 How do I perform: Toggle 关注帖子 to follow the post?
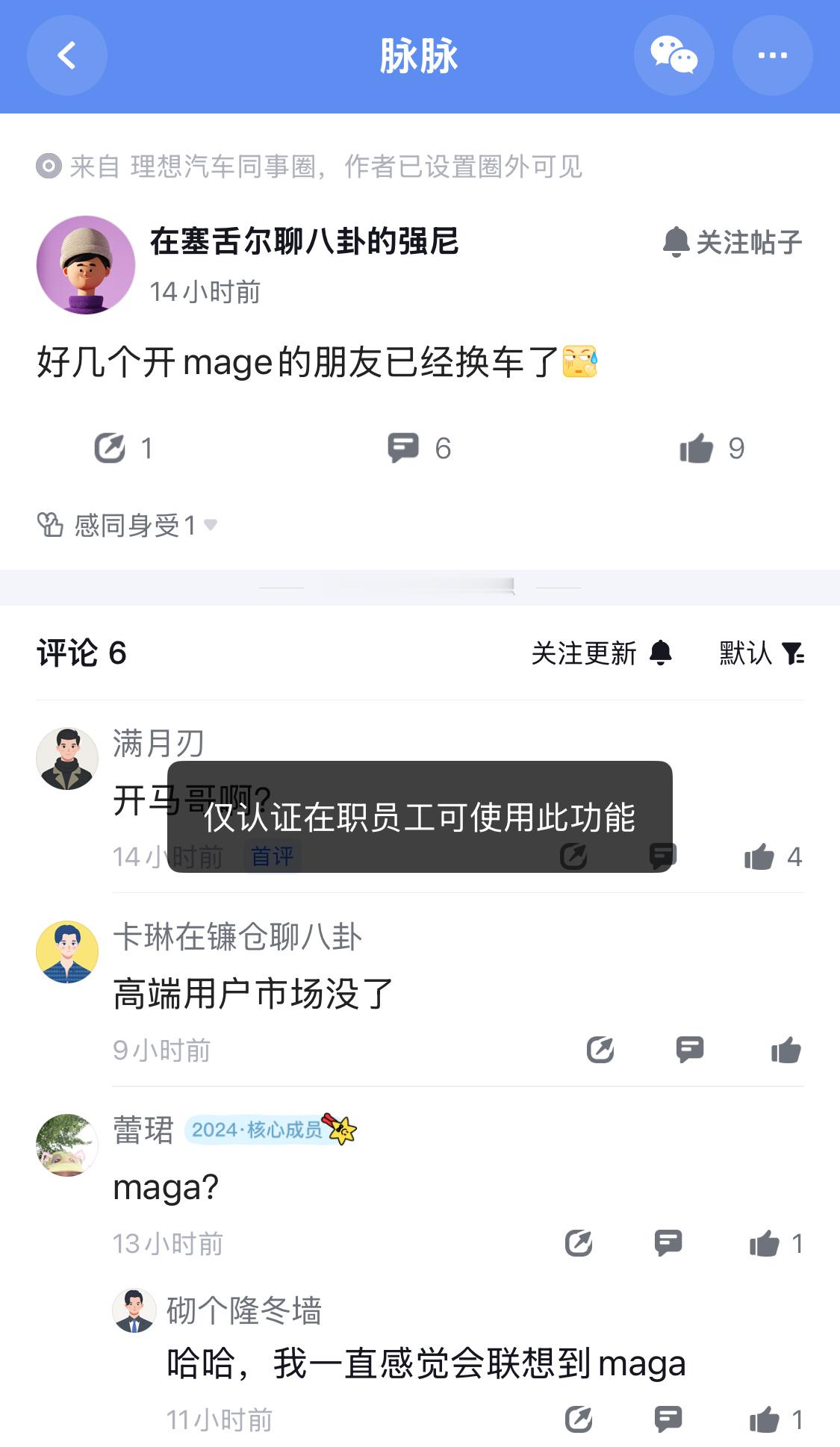pos(732,240)
